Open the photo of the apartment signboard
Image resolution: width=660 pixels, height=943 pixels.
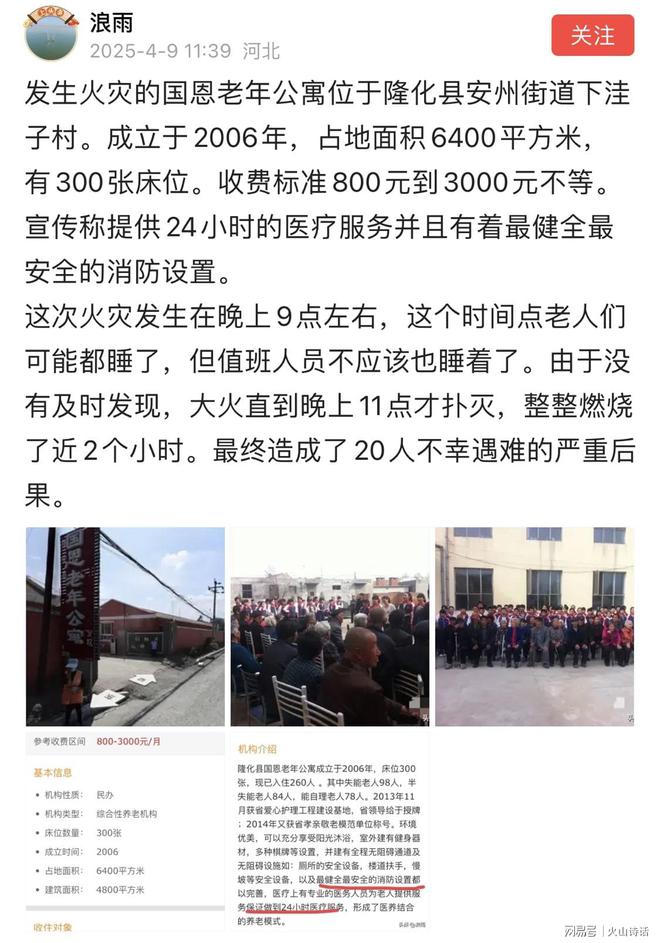pos(125,625)
